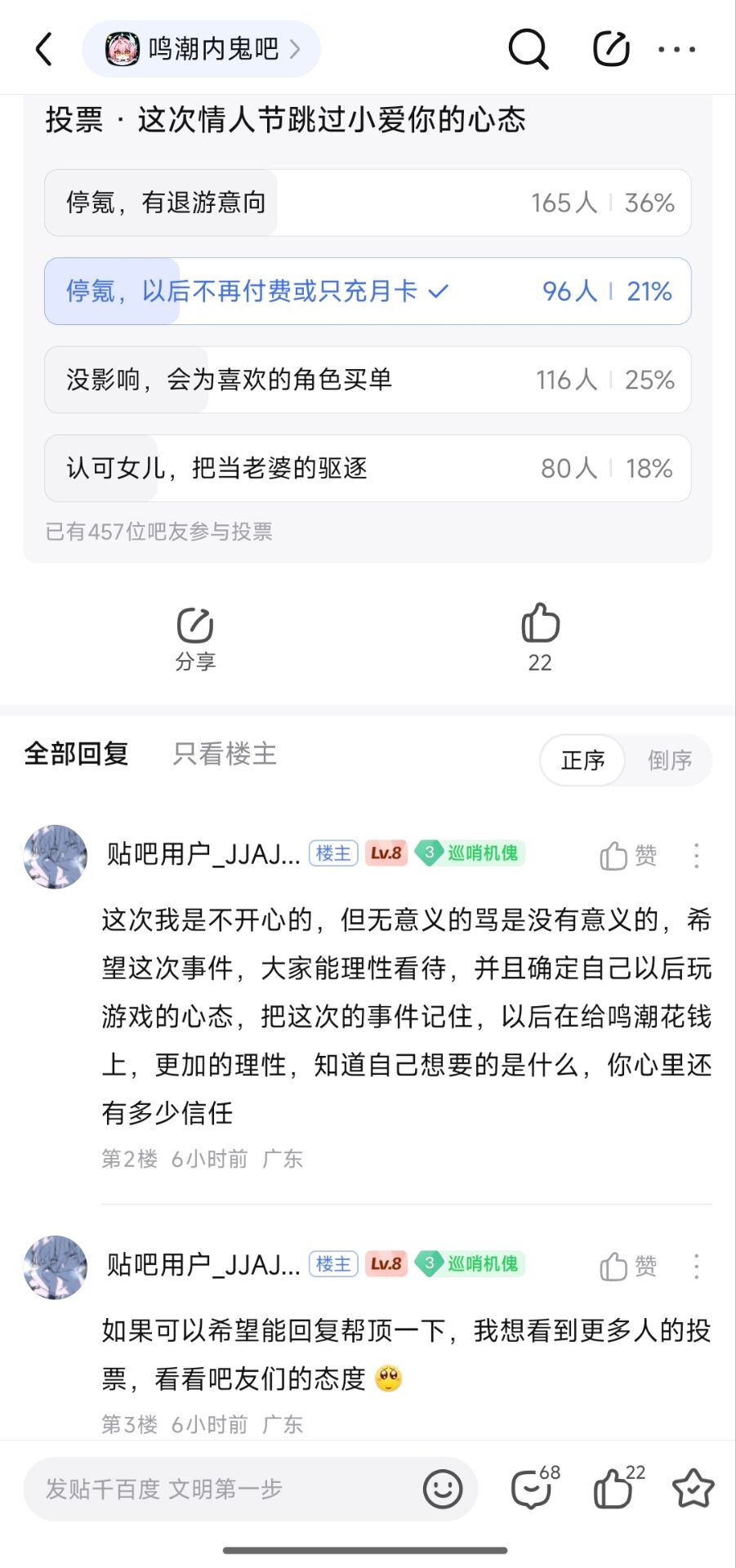
Task: Open the three-dot overflow menu
Action: coord(676,49)
